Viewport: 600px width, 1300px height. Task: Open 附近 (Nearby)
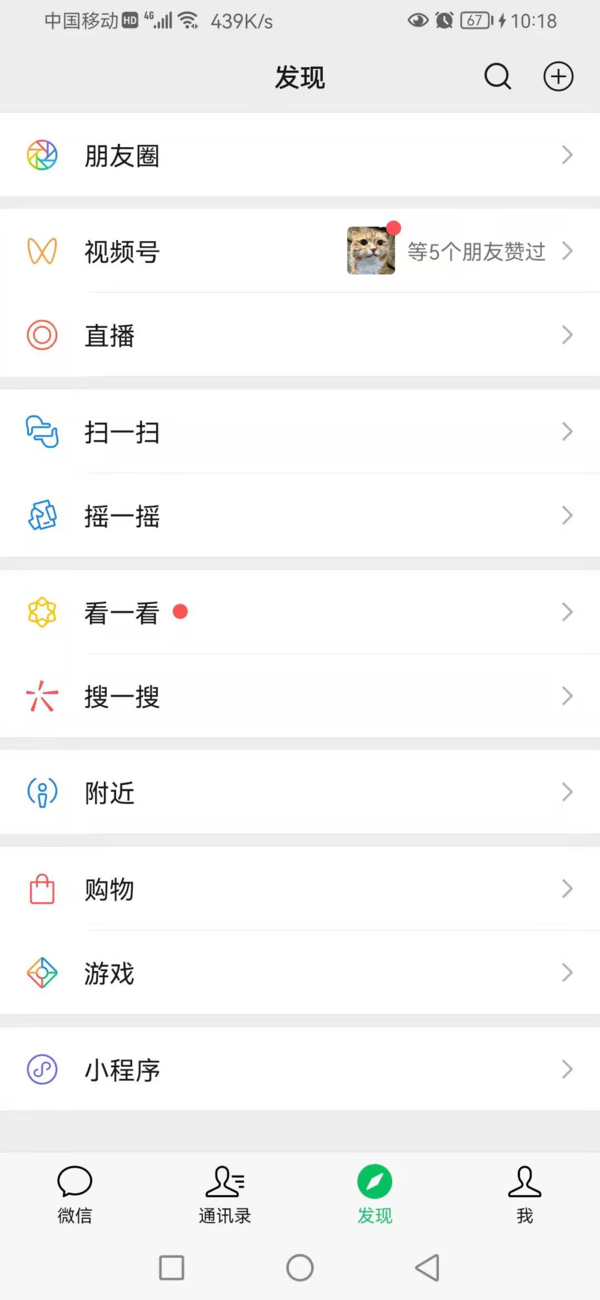click(110, 793)
